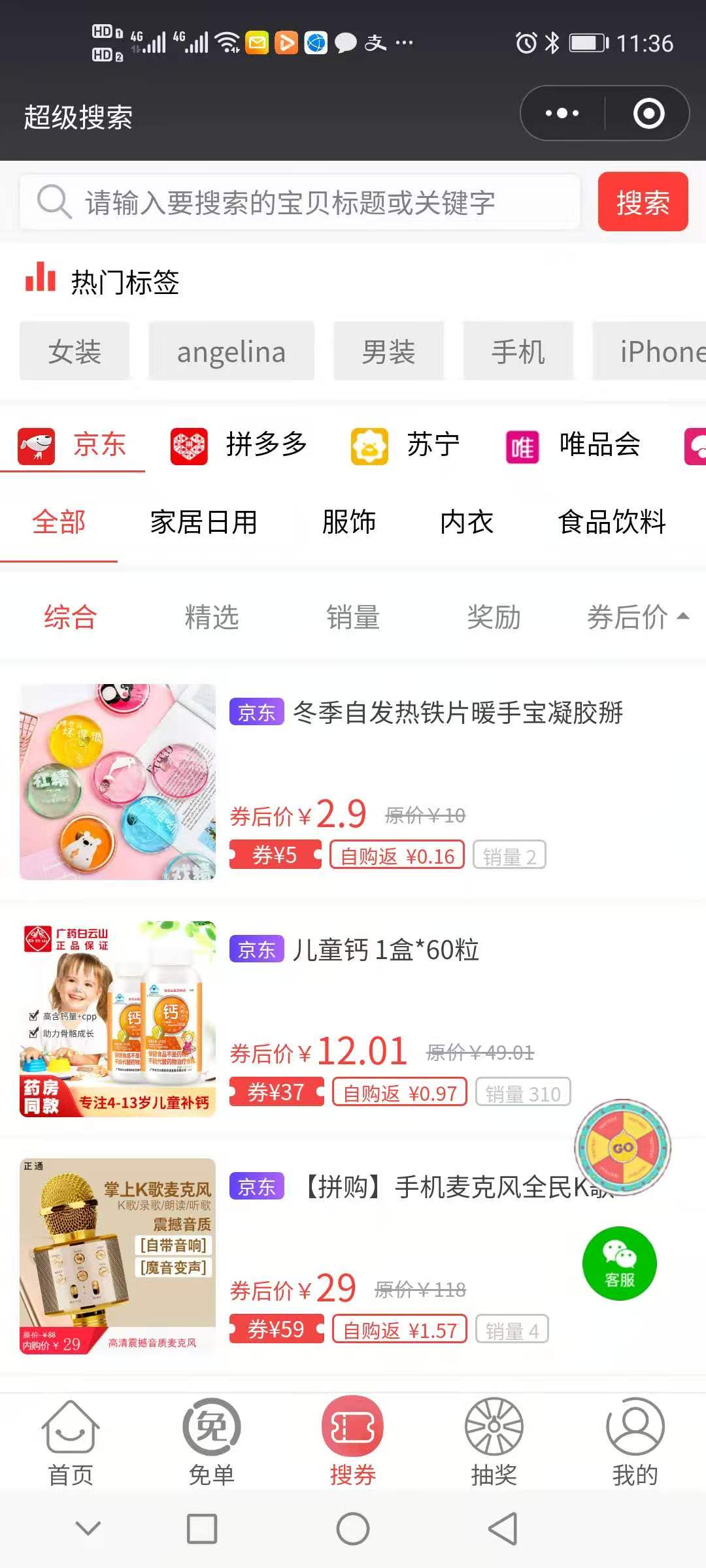Image resolution: width=706 pixels, height=1568 pixels.
Task: Open the mini program overflow menu
Action: [x=562, y=113]
